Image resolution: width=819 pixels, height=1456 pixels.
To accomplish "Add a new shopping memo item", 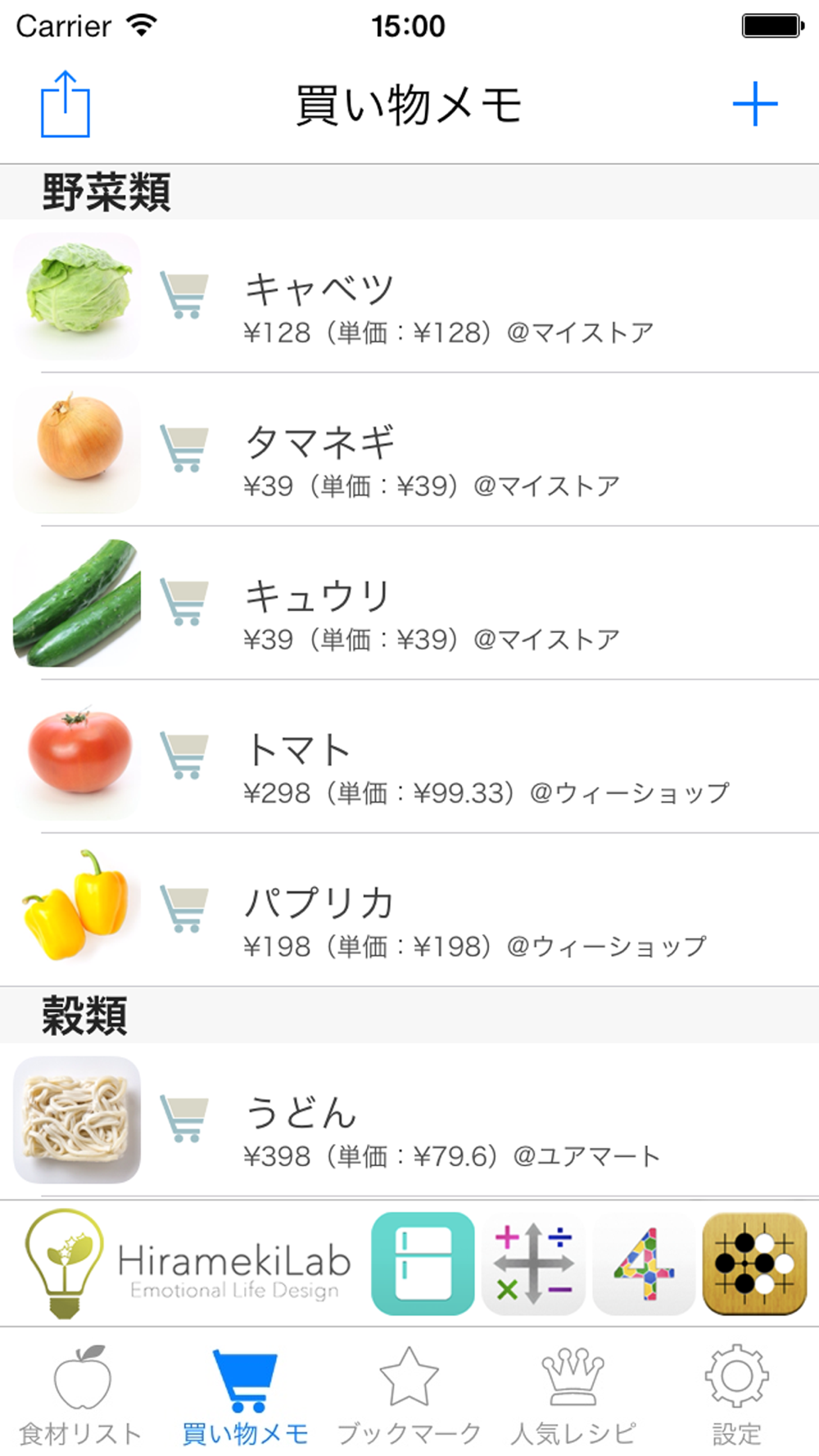I will 754,104.
